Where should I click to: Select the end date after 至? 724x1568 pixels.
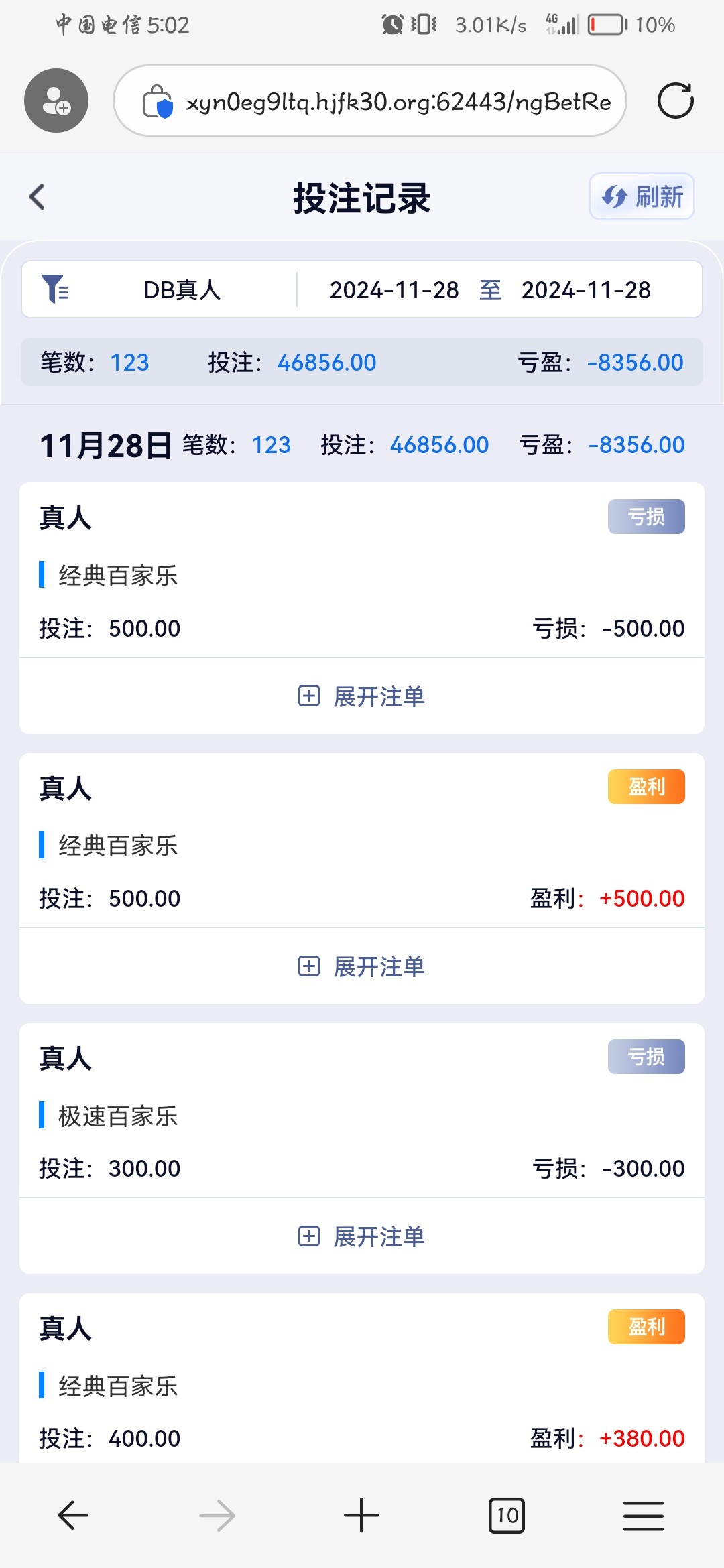click(x=586, y=290)
